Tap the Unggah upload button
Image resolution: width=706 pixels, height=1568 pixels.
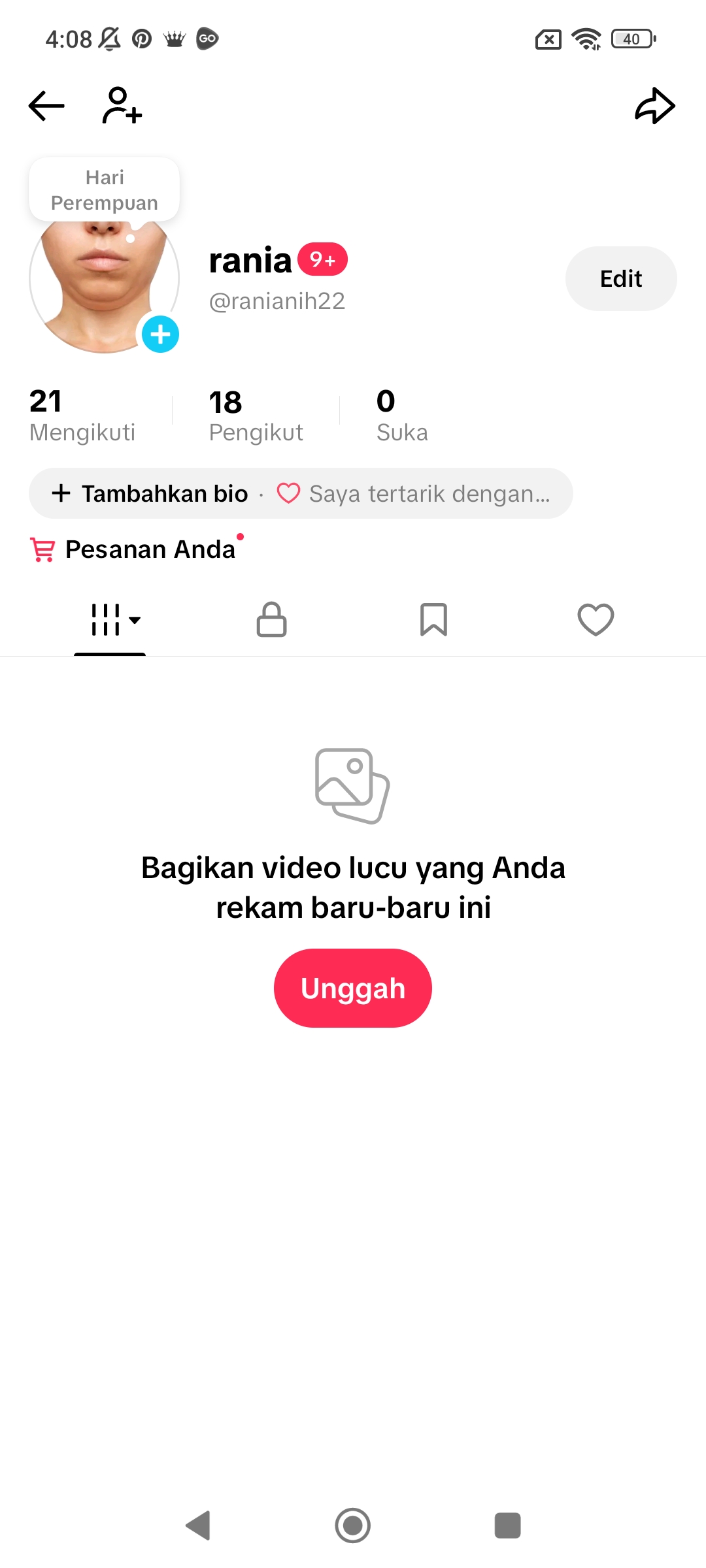pyautogui.click(x=353, y=988)
